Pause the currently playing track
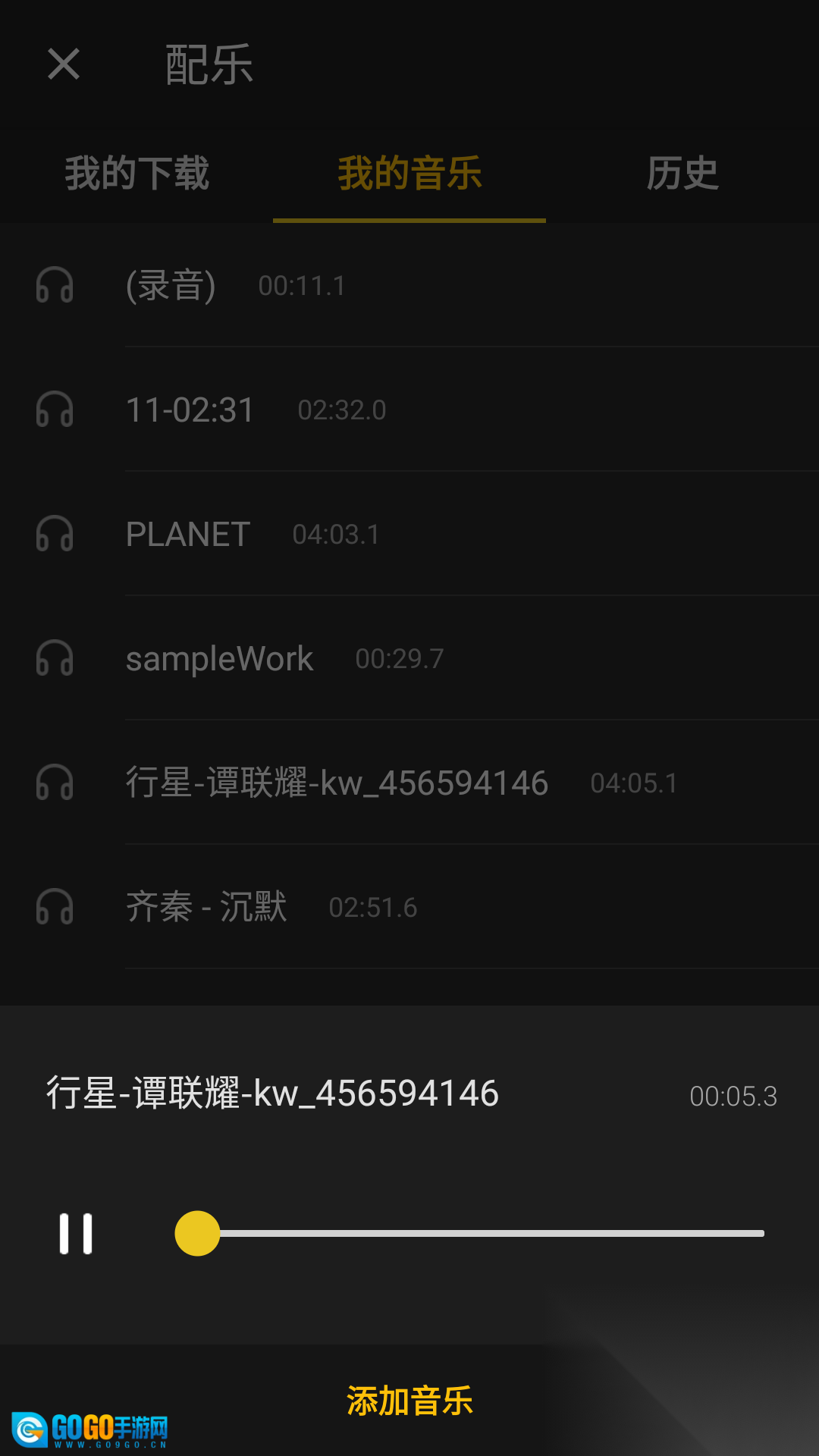 74,1233
